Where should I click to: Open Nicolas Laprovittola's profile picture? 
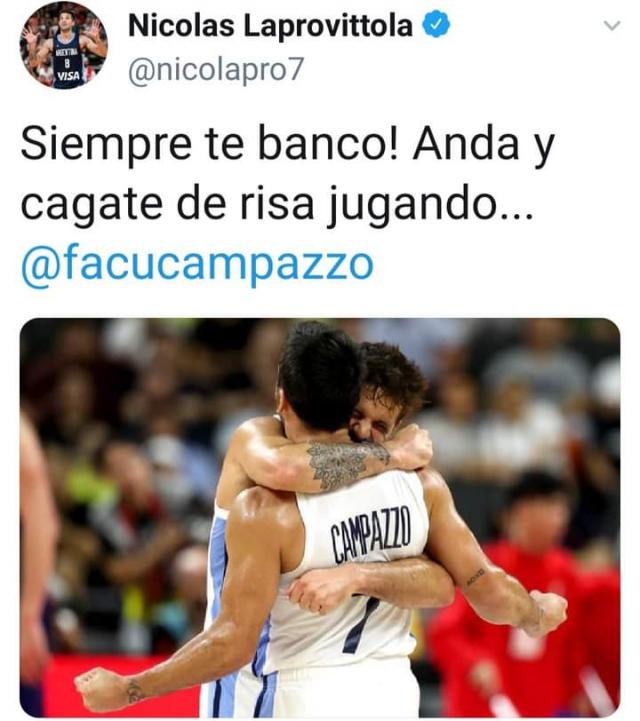[63, 45]
